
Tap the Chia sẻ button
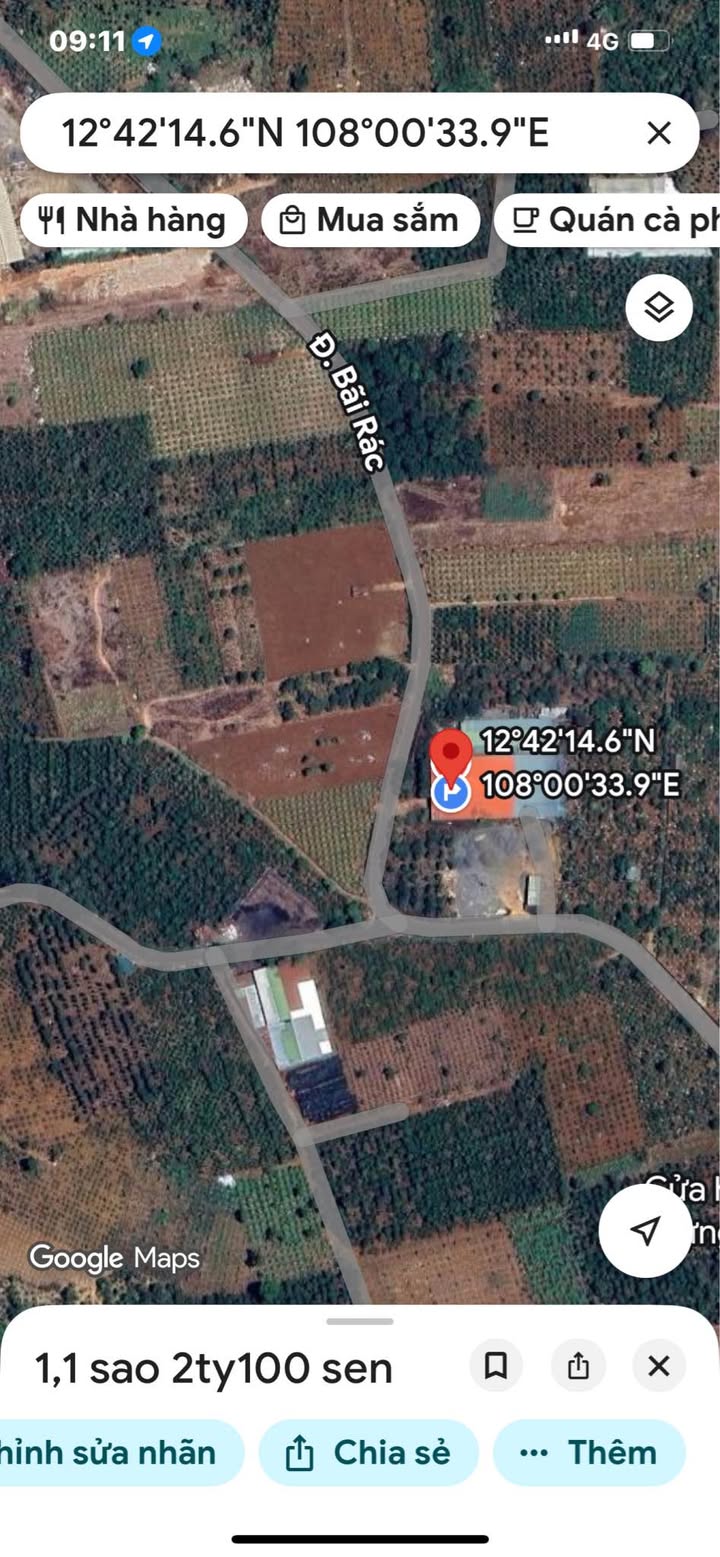[369, 1452]
